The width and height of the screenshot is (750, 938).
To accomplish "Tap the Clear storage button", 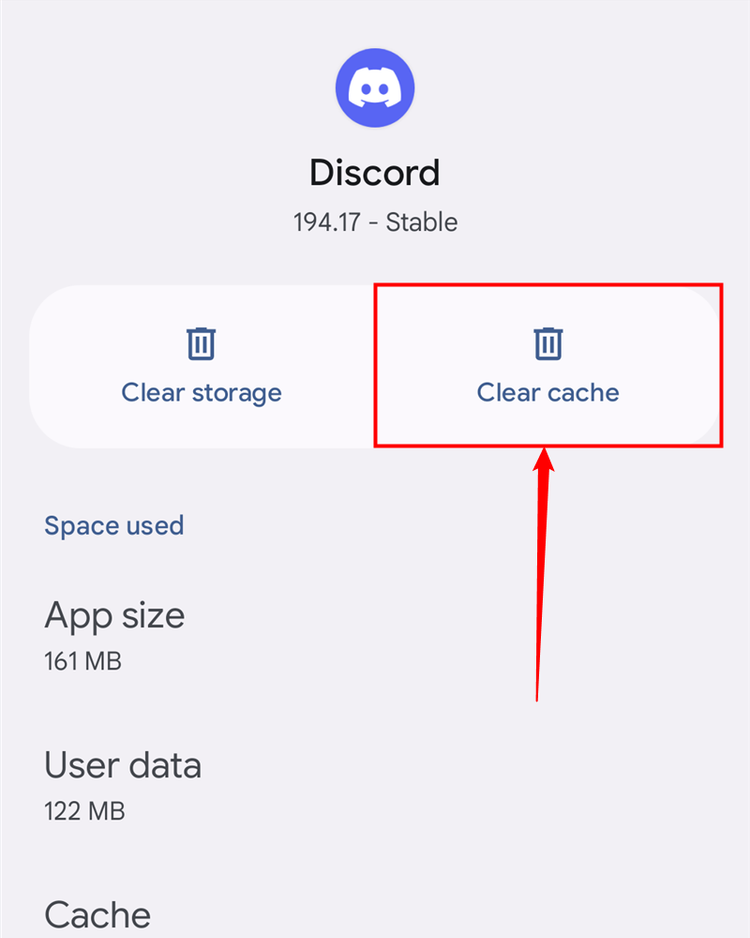I will 202,366.
